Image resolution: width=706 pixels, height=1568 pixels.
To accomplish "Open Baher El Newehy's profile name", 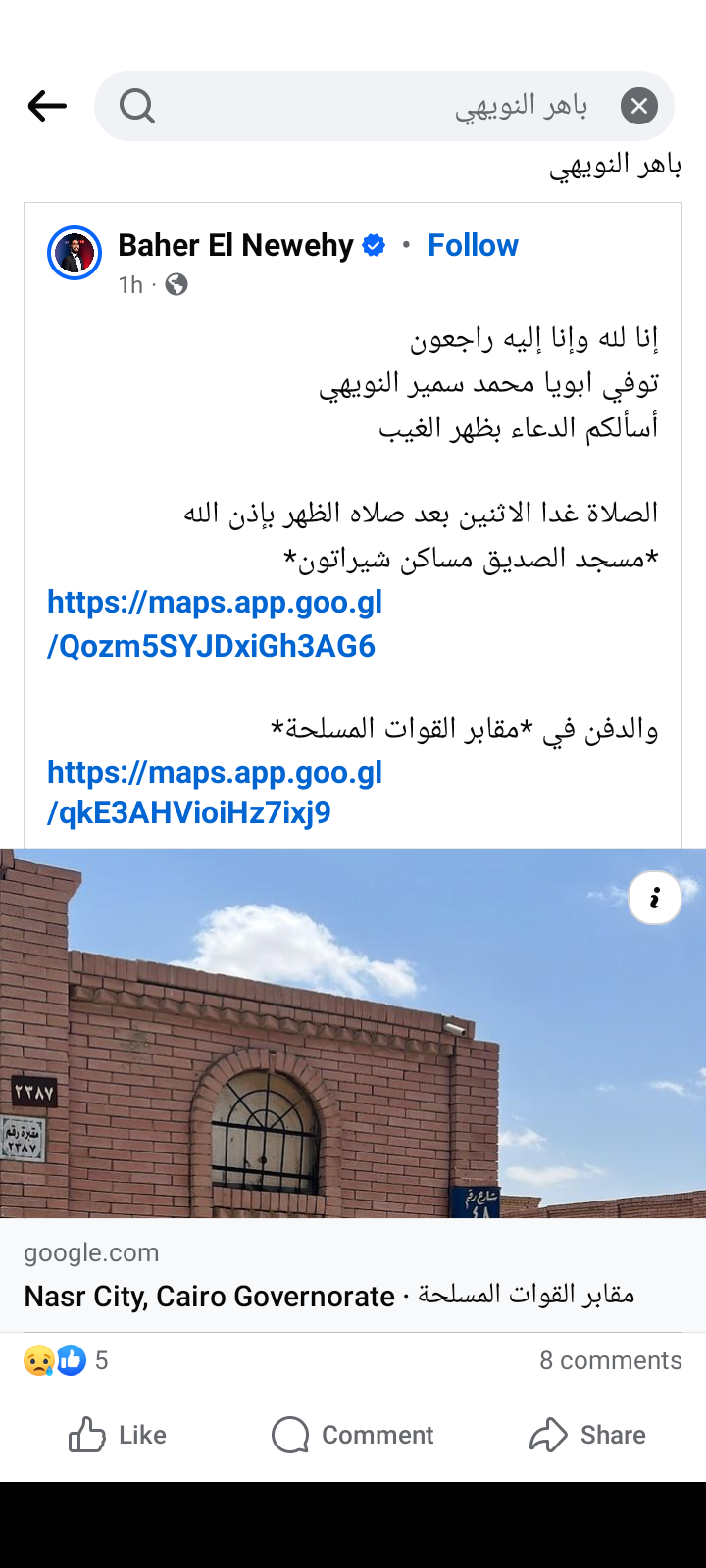I will click(x=235, y=245).
